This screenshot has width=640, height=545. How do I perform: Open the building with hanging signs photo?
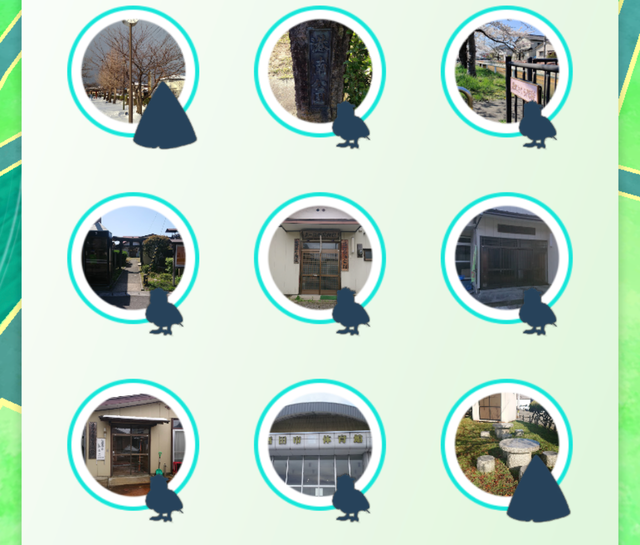click(319, 257)
